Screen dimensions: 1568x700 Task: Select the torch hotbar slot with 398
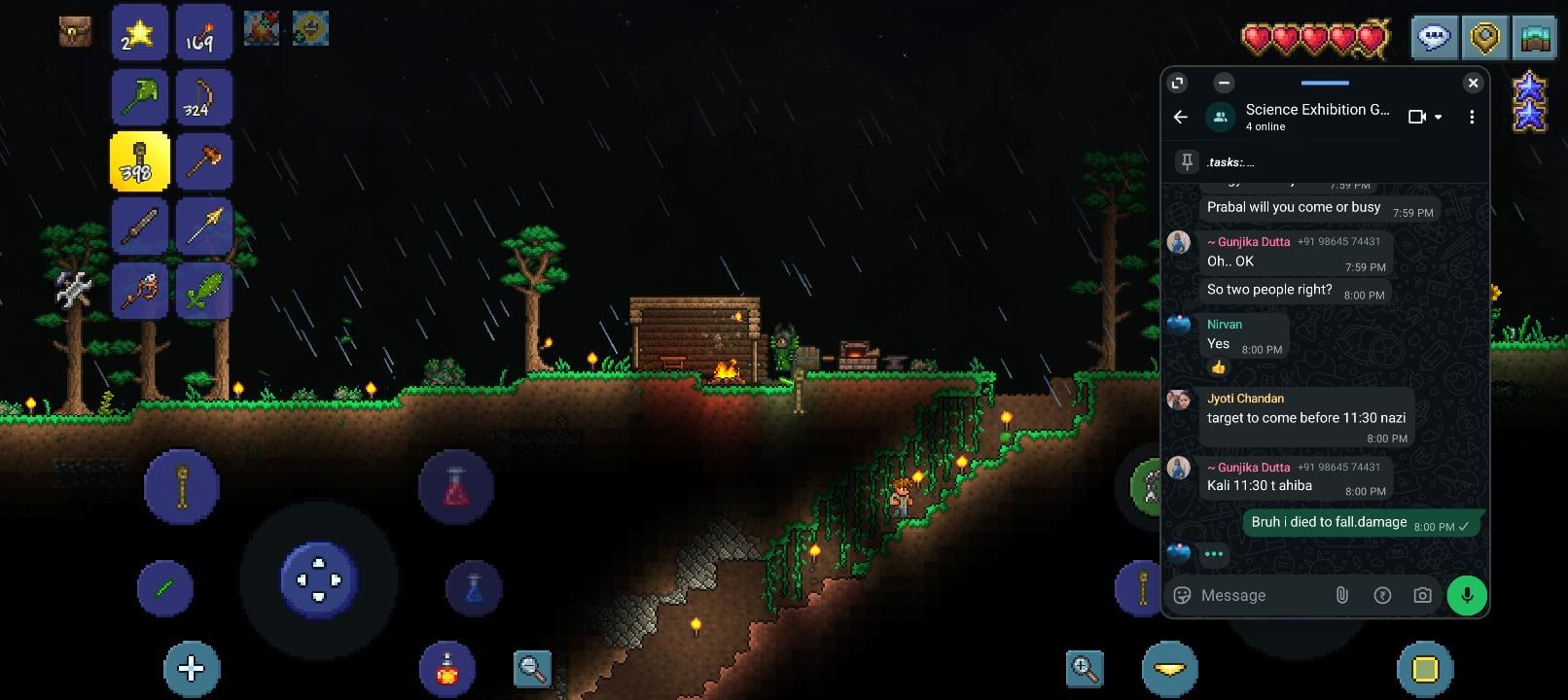[139, 161]
